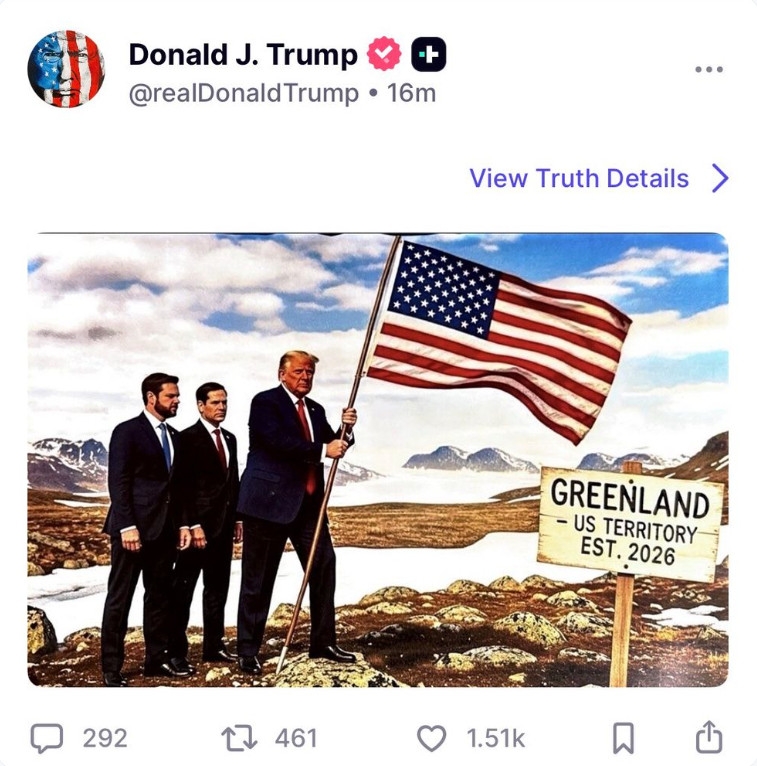Share this post via share icon
This screenshot has height=766, width=757.
click(708, 737)
